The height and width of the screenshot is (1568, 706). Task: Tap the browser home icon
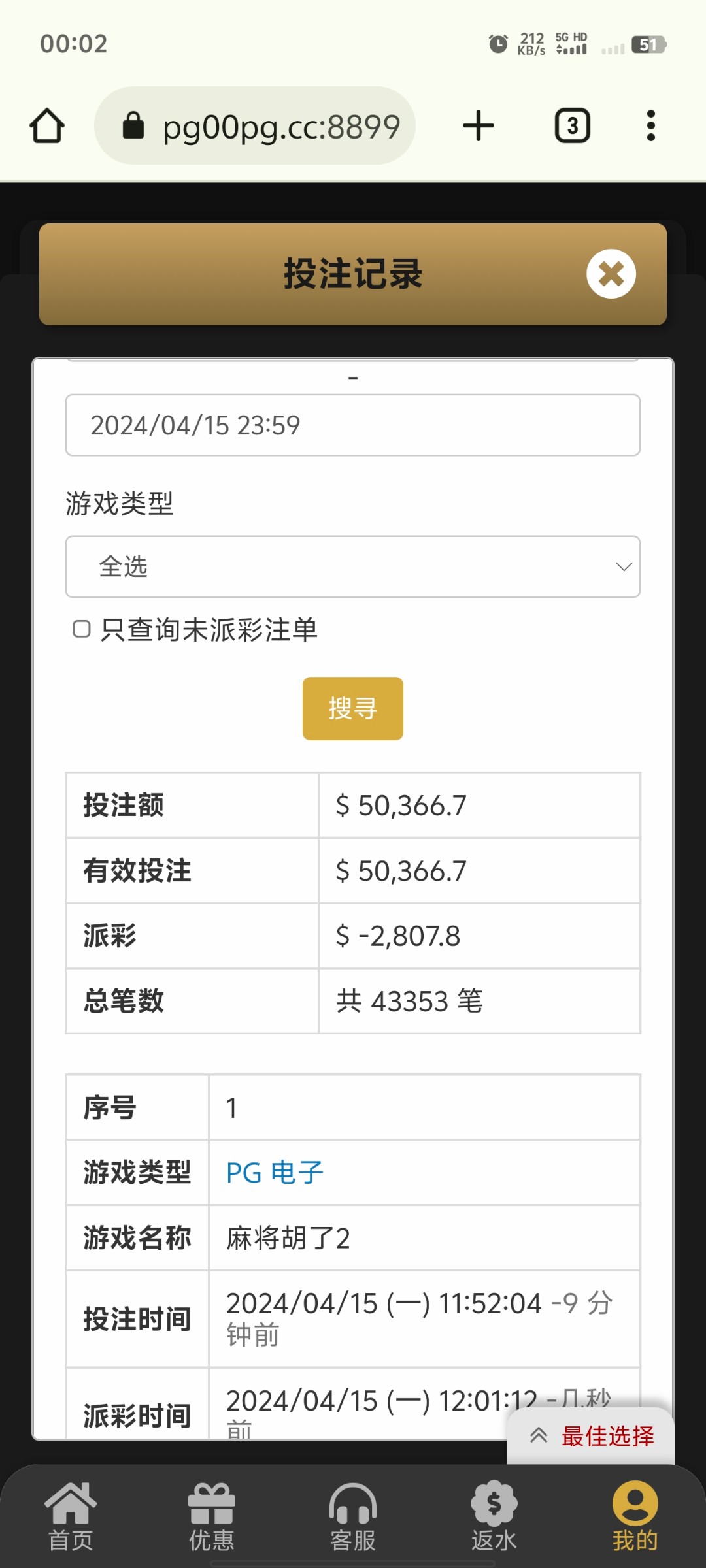(x=47, y=125)
